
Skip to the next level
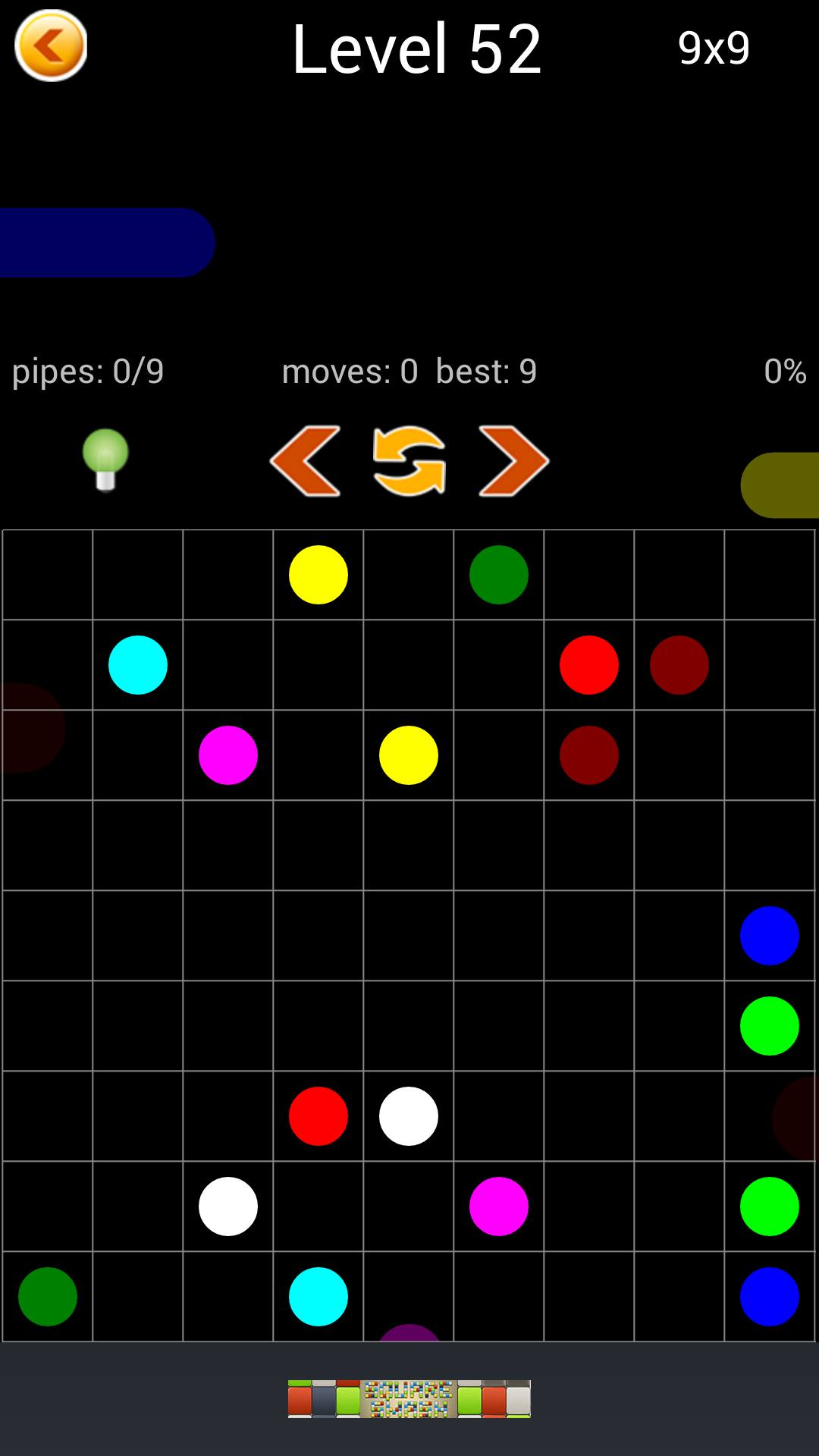coord(513,461)
